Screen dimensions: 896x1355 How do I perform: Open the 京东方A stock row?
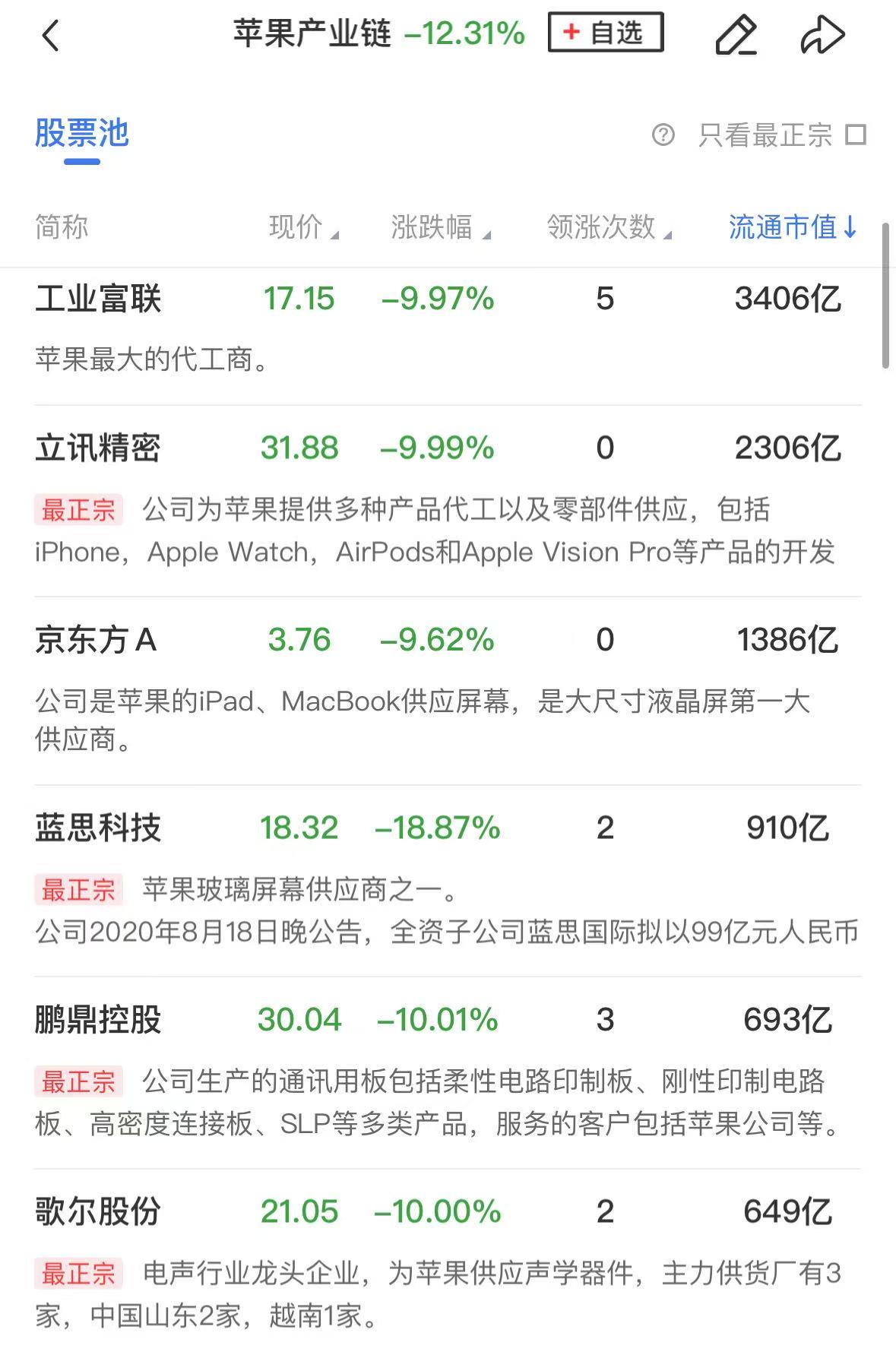click(x=96, y=640)
